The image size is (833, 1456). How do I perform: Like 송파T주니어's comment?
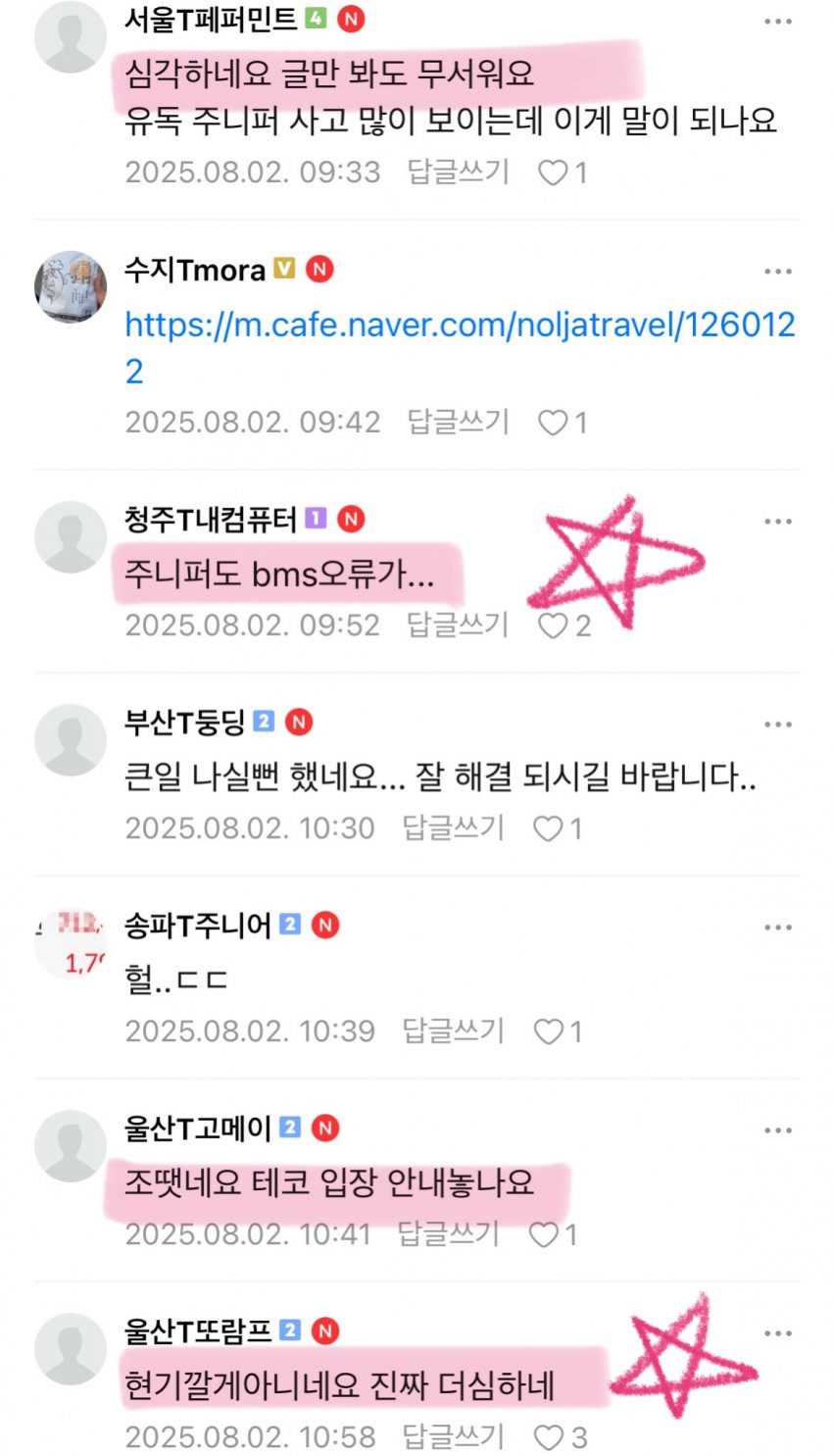coord(548,1032)
